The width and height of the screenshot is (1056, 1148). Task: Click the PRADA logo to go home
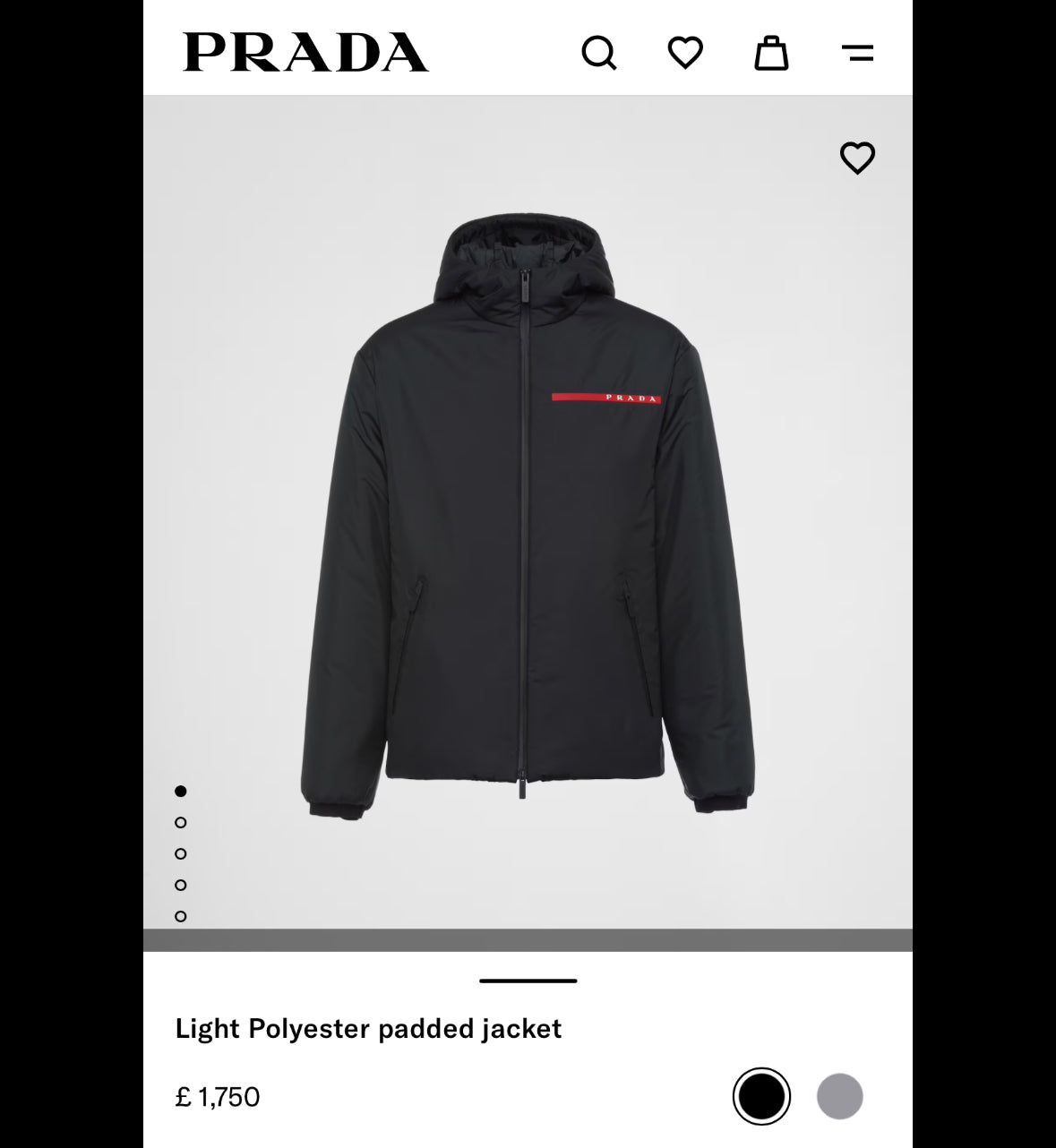click(x=305, y=53)
